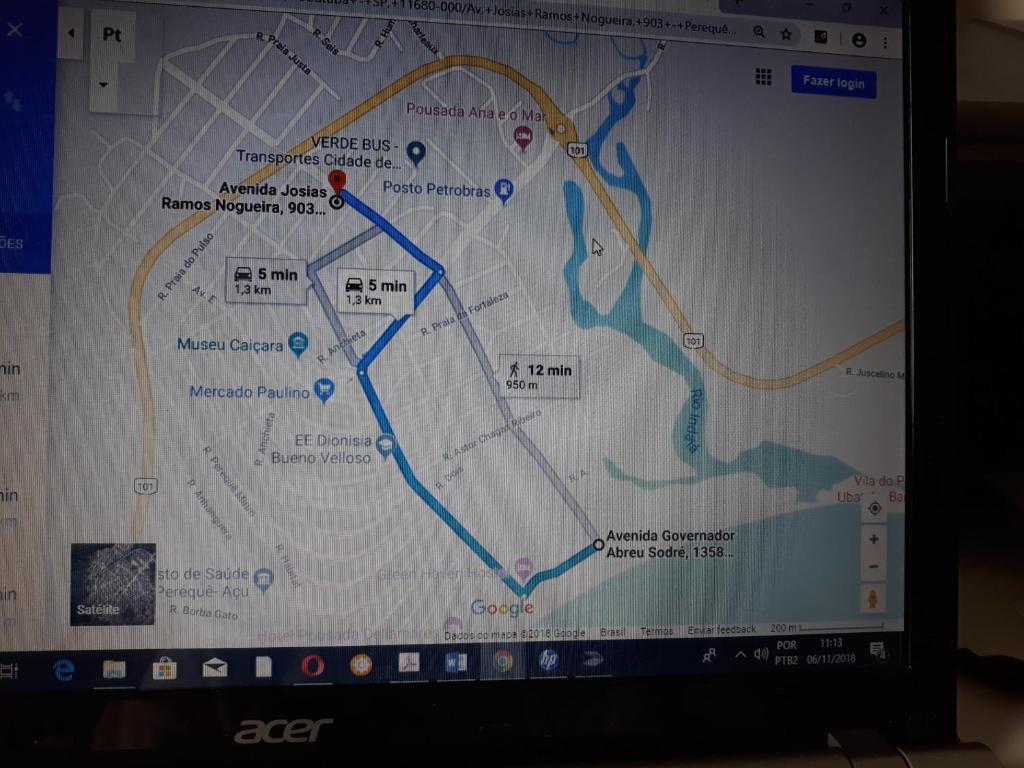Open the Enviar feedback link
Screen dimensions: 1024x768
pos(721,630)
